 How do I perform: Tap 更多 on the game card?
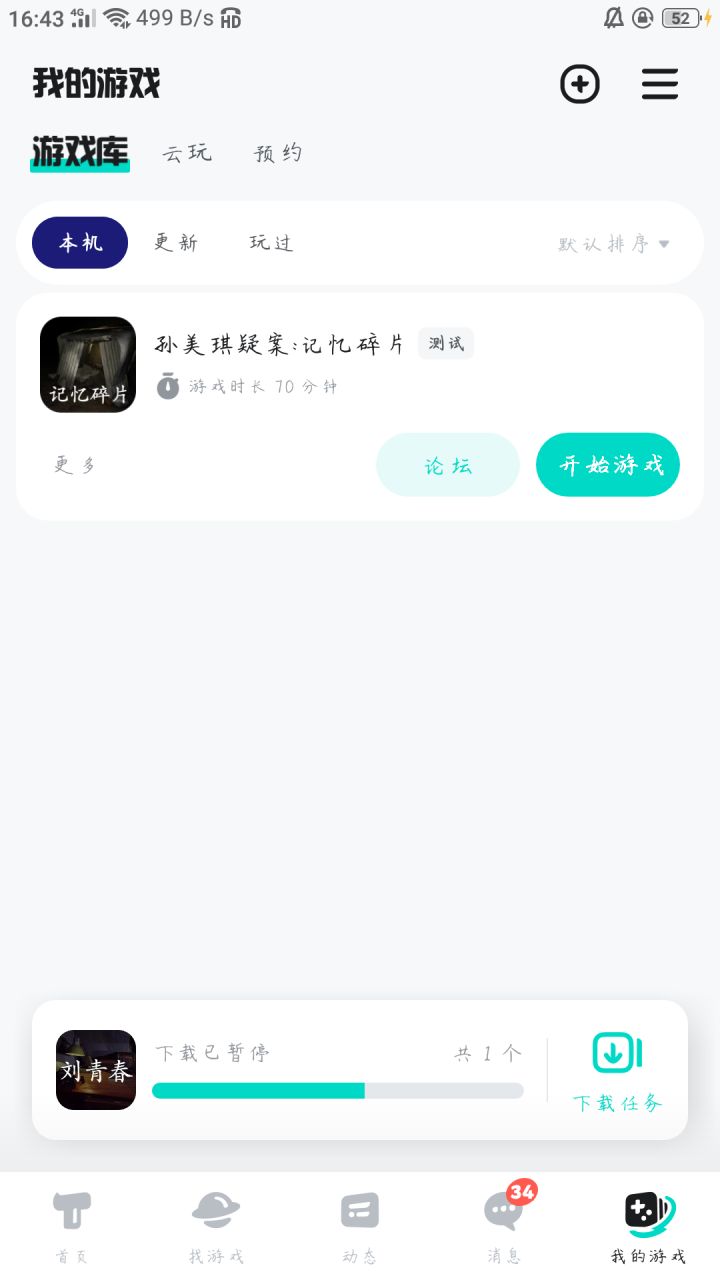pos(75,465)
